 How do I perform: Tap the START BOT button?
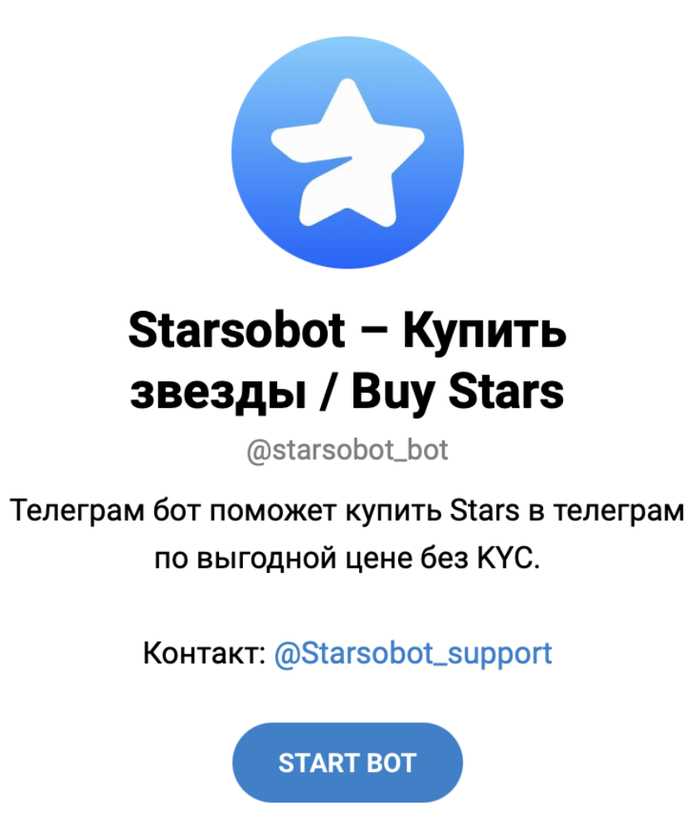(x=347, y=763)
